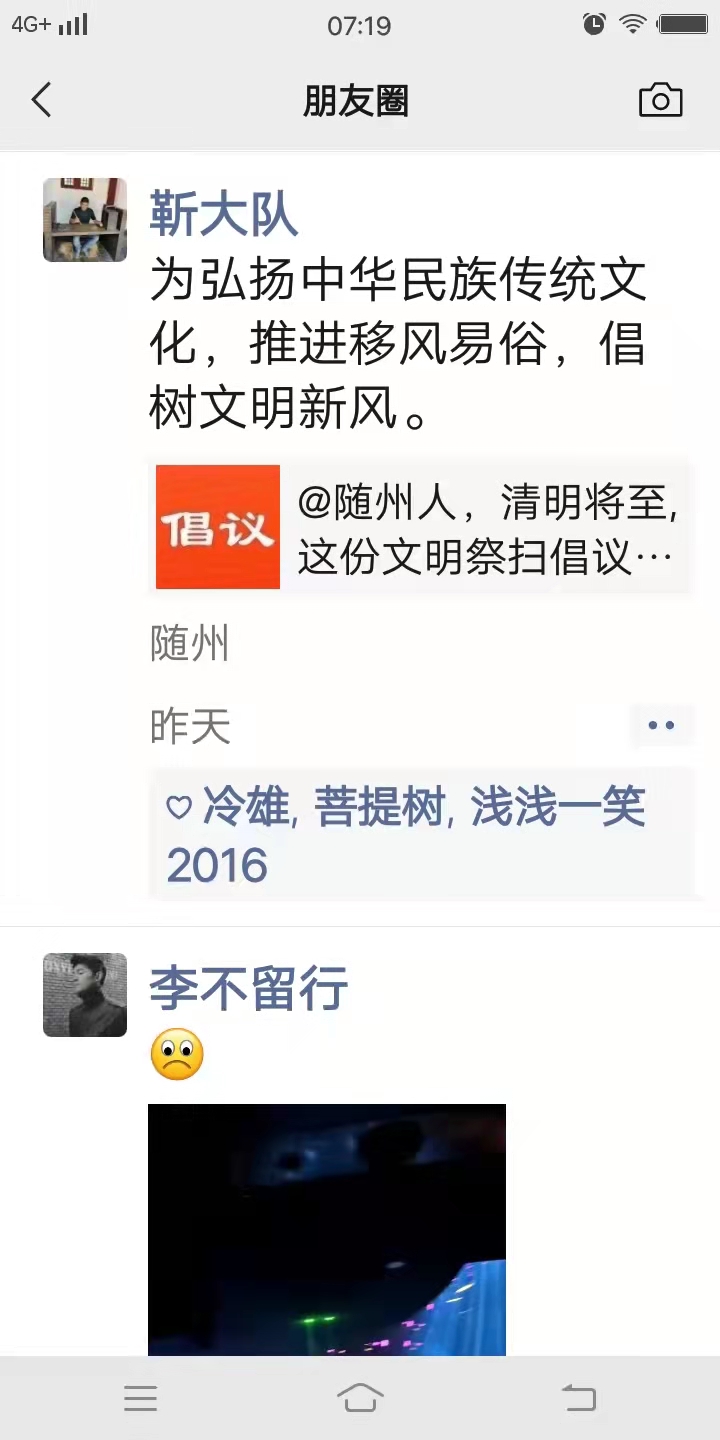View 冷雄's profile from the likes

pos(246,807)
